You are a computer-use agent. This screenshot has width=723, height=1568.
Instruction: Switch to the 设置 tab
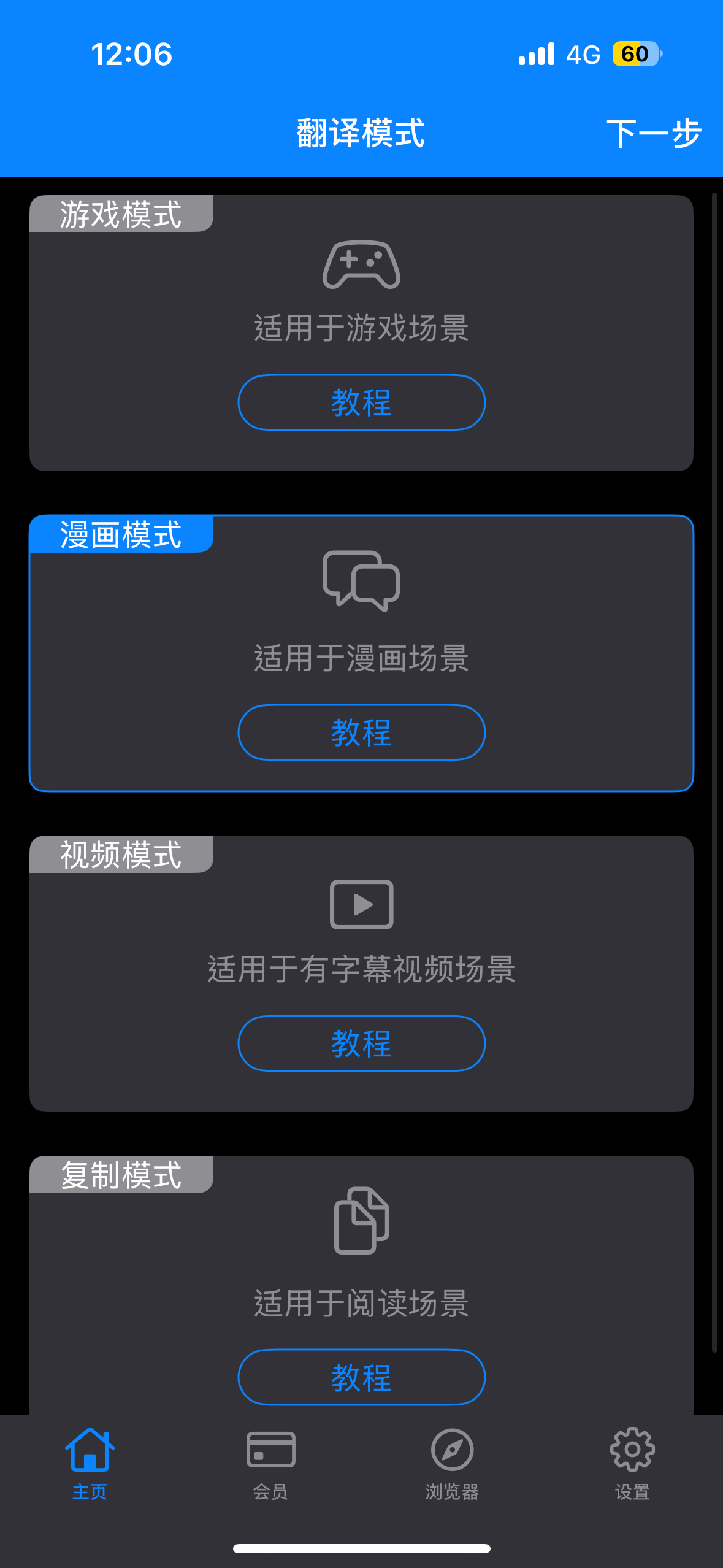point(632,1464)
